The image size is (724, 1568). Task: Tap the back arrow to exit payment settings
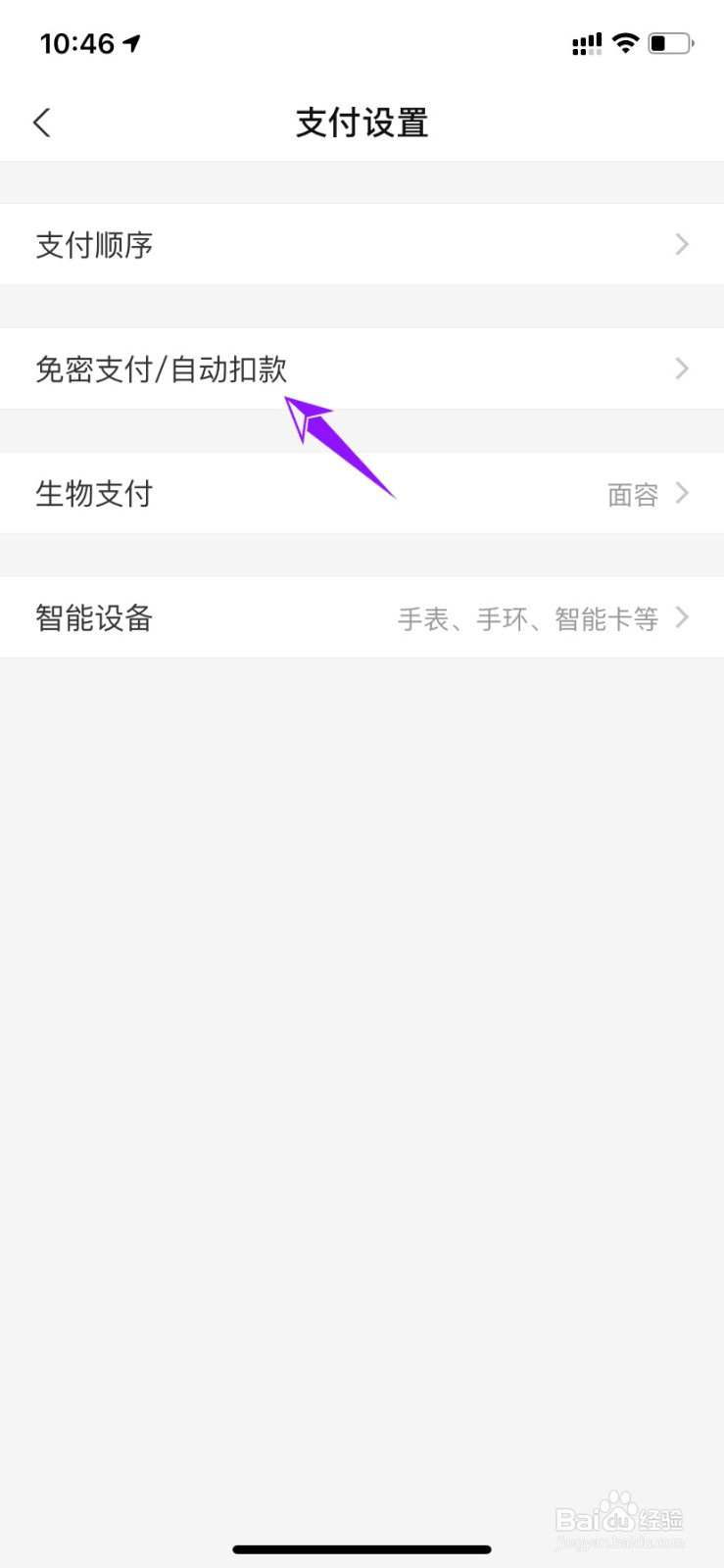pyautogui.click(x=41, y=122)
